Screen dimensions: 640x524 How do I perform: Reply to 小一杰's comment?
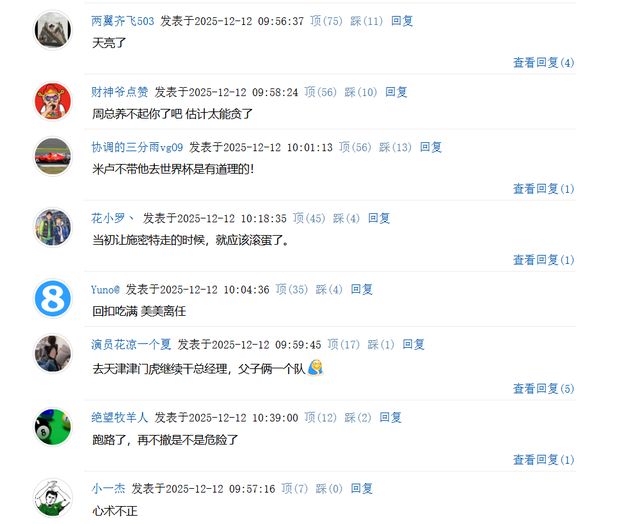(x=361, y=489)
